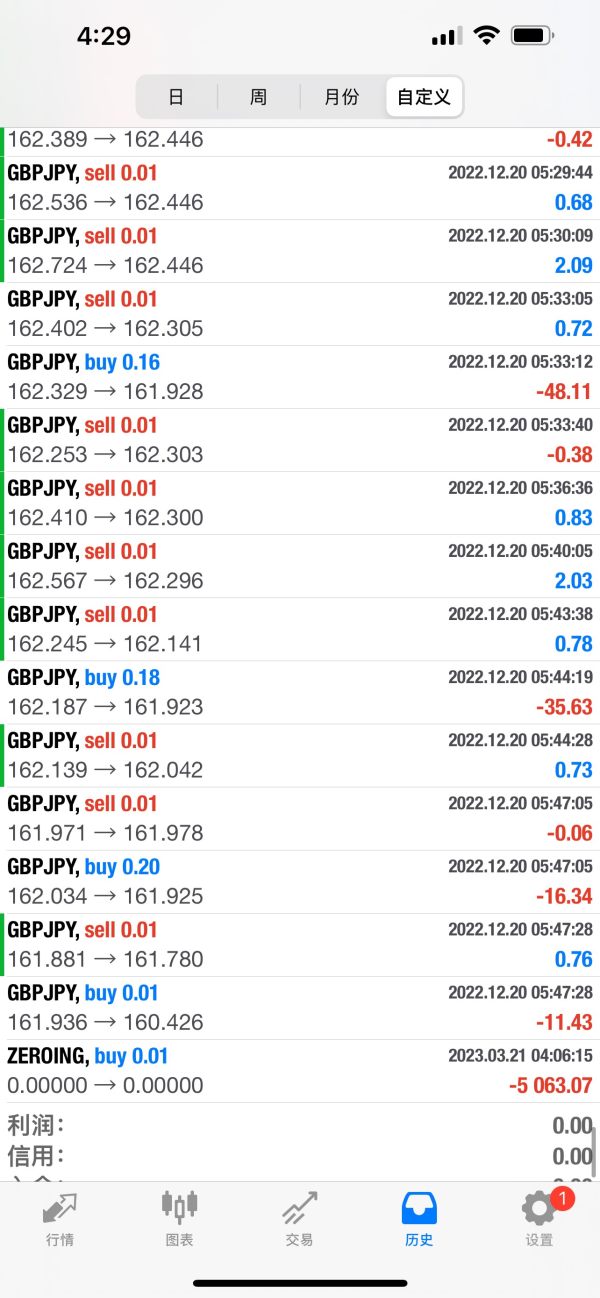Open the 行情 quotes tab

(60, 1219)
